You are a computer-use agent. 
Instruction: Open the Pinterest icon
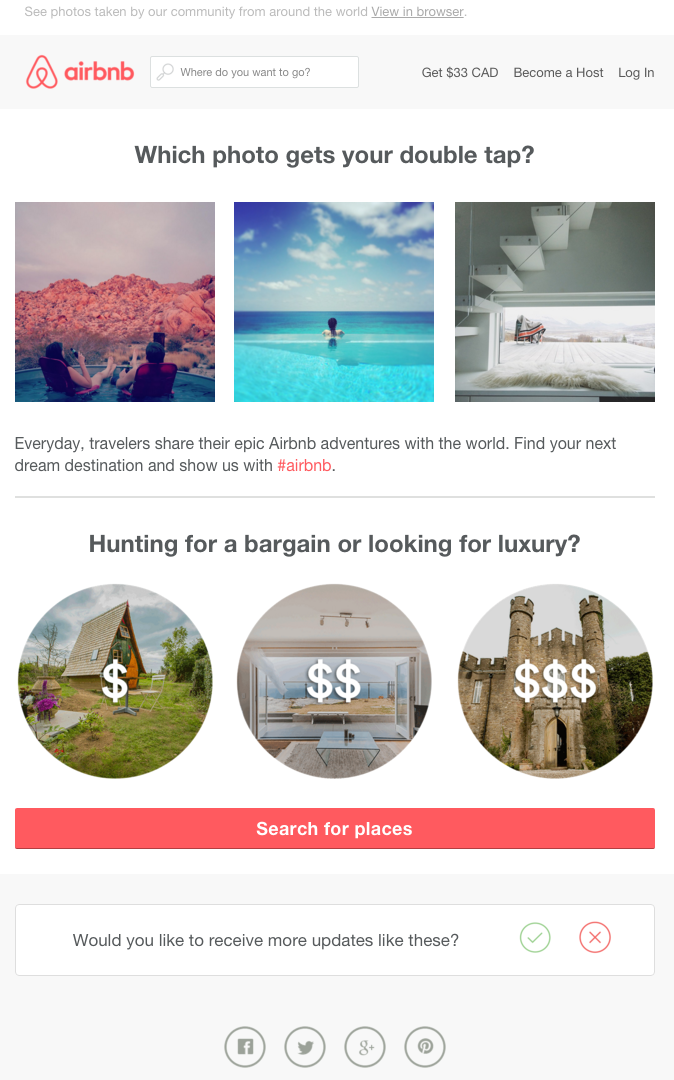[x=425, y=1047]
